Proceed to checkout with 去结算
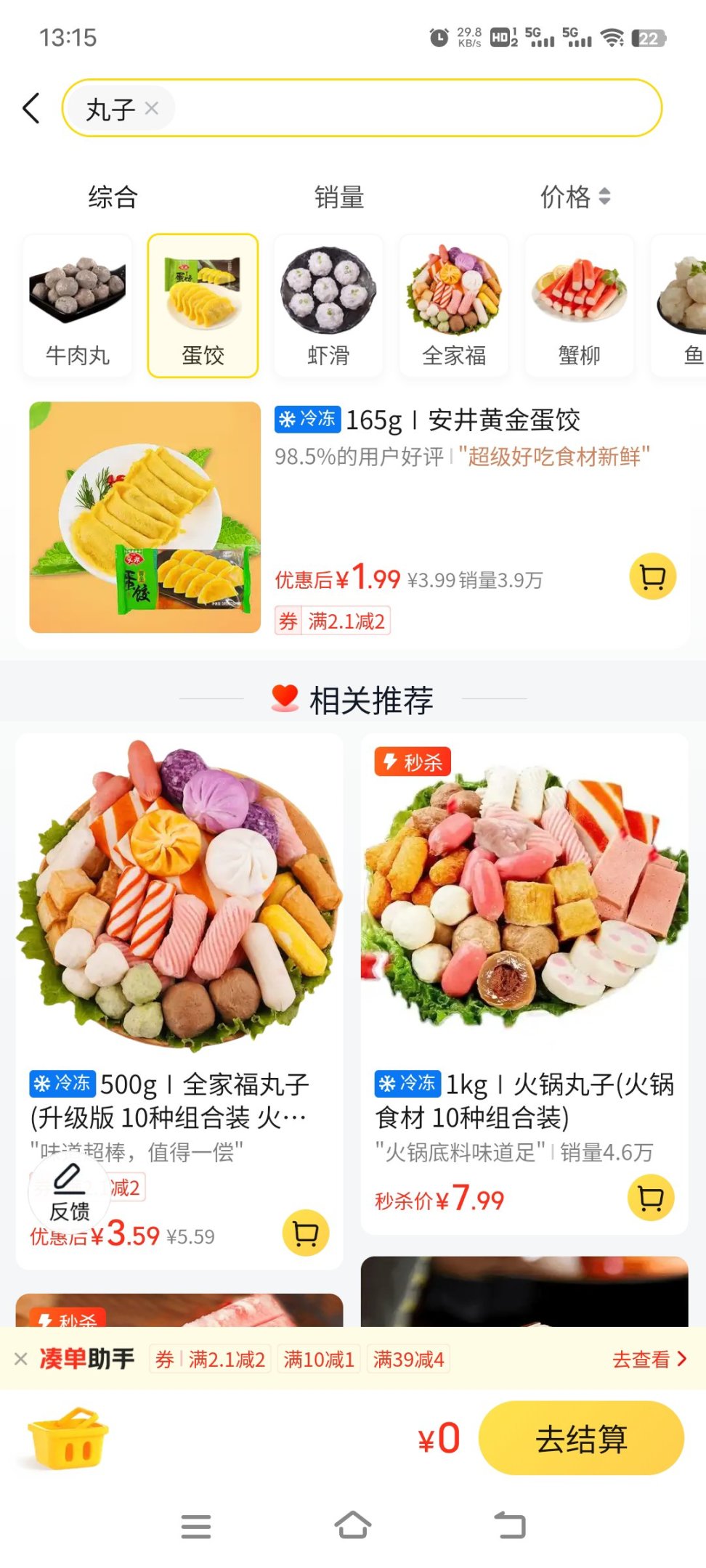 point(581,1439)
